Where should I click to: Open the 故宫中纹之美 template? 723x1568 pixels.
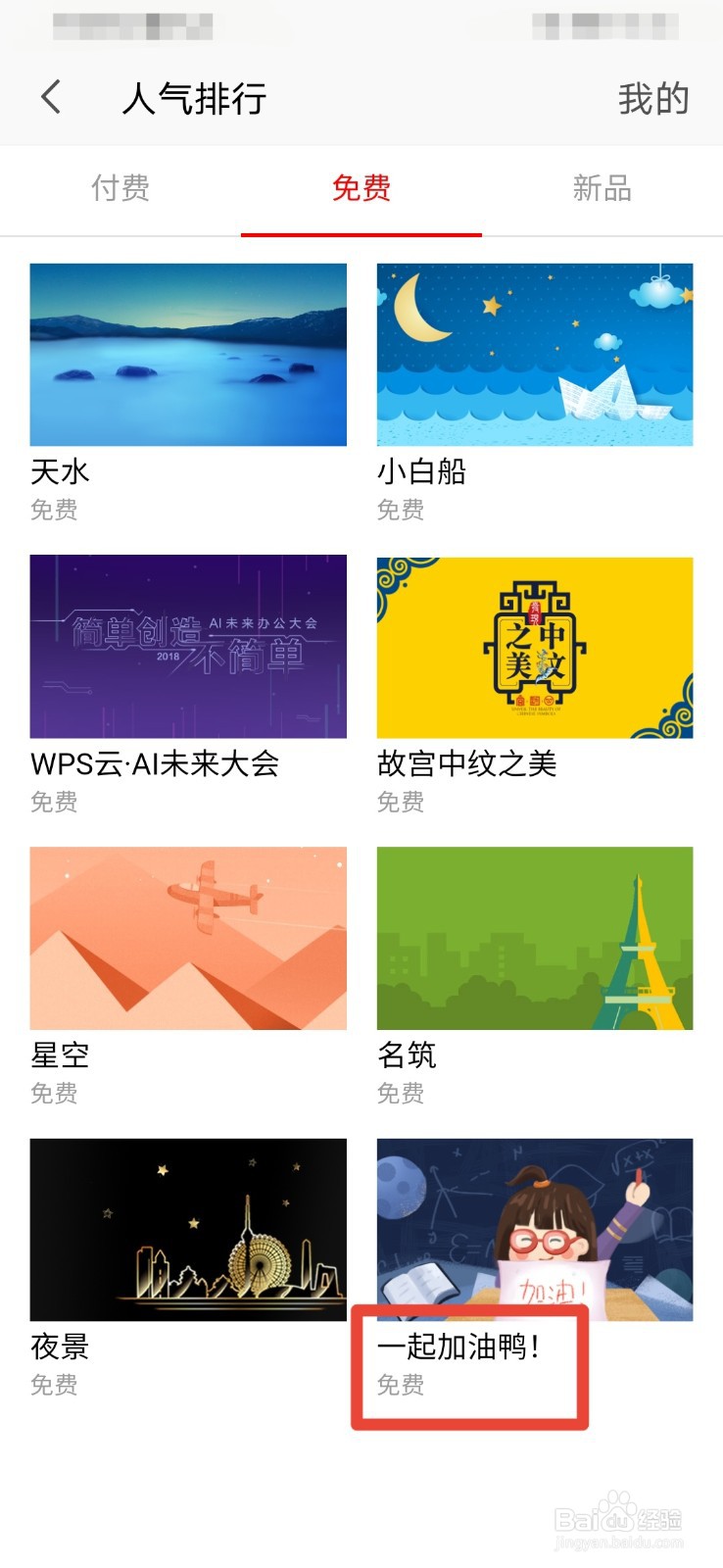click(535, 647)
